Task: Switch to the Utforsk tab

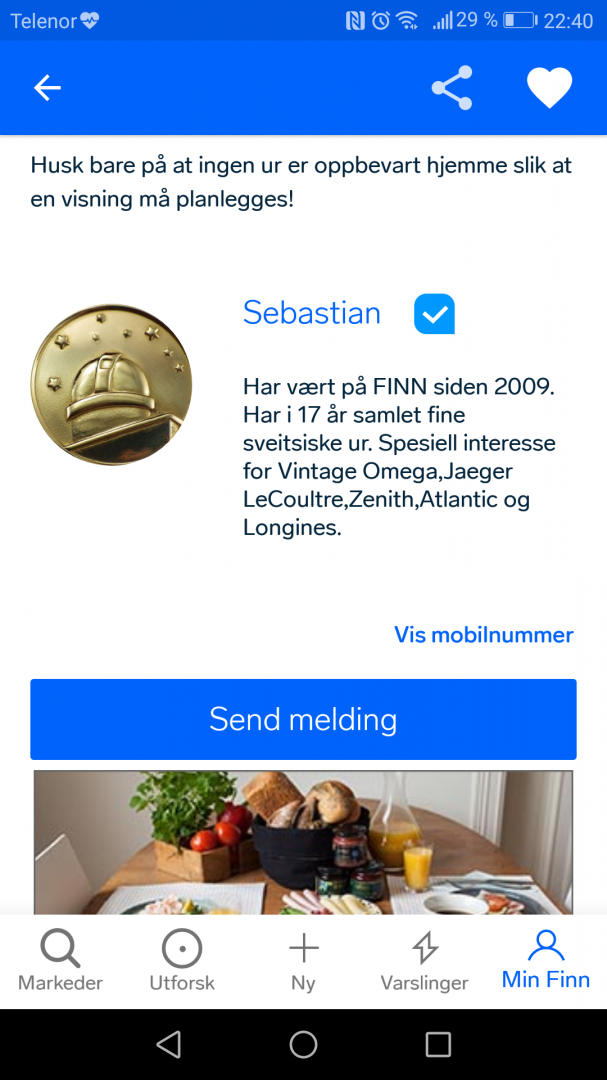Action: tap(182, 960)
